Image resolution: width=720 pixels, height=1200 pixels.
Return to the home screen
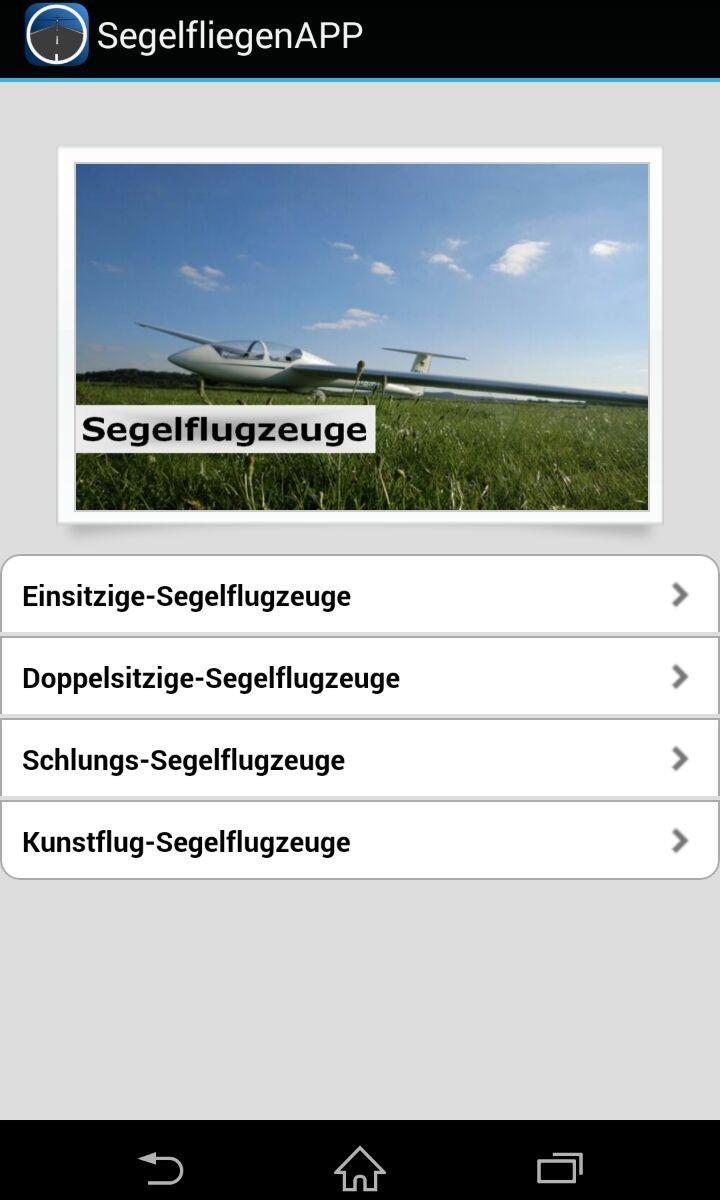[360, 1167]
